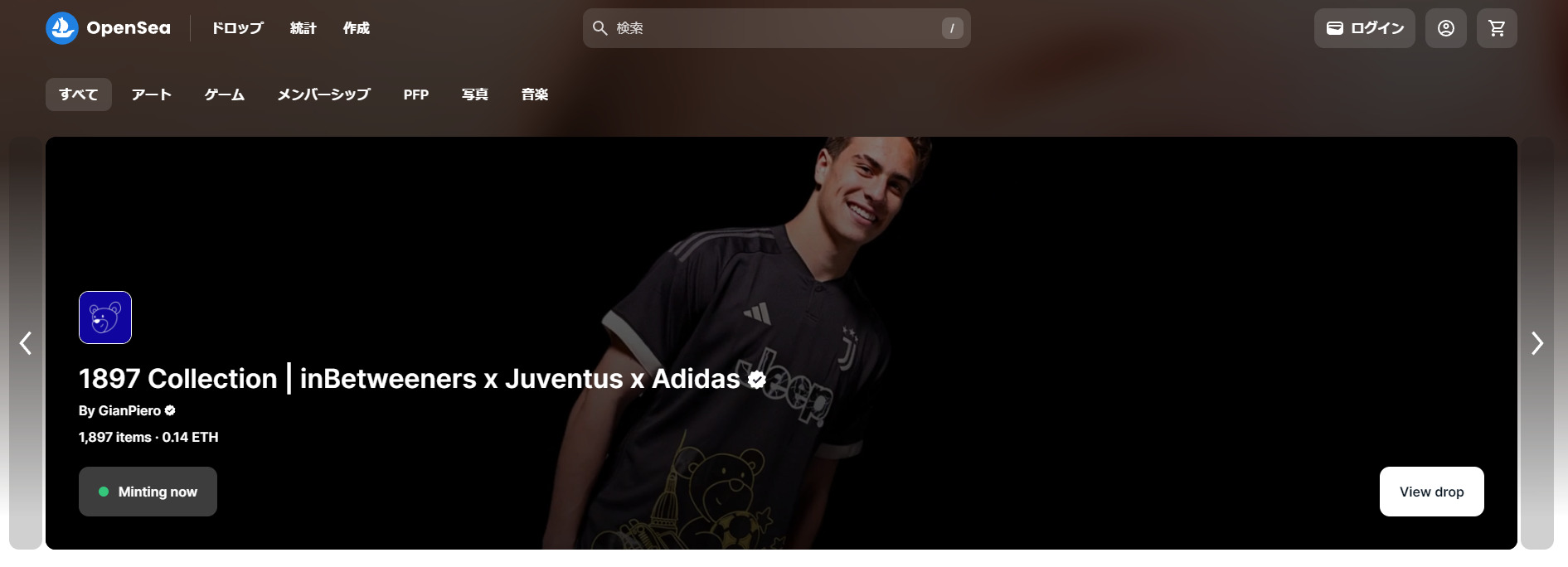Open the shopping cart
This screenshot has width=1568, height=567.
point(1496,28)
